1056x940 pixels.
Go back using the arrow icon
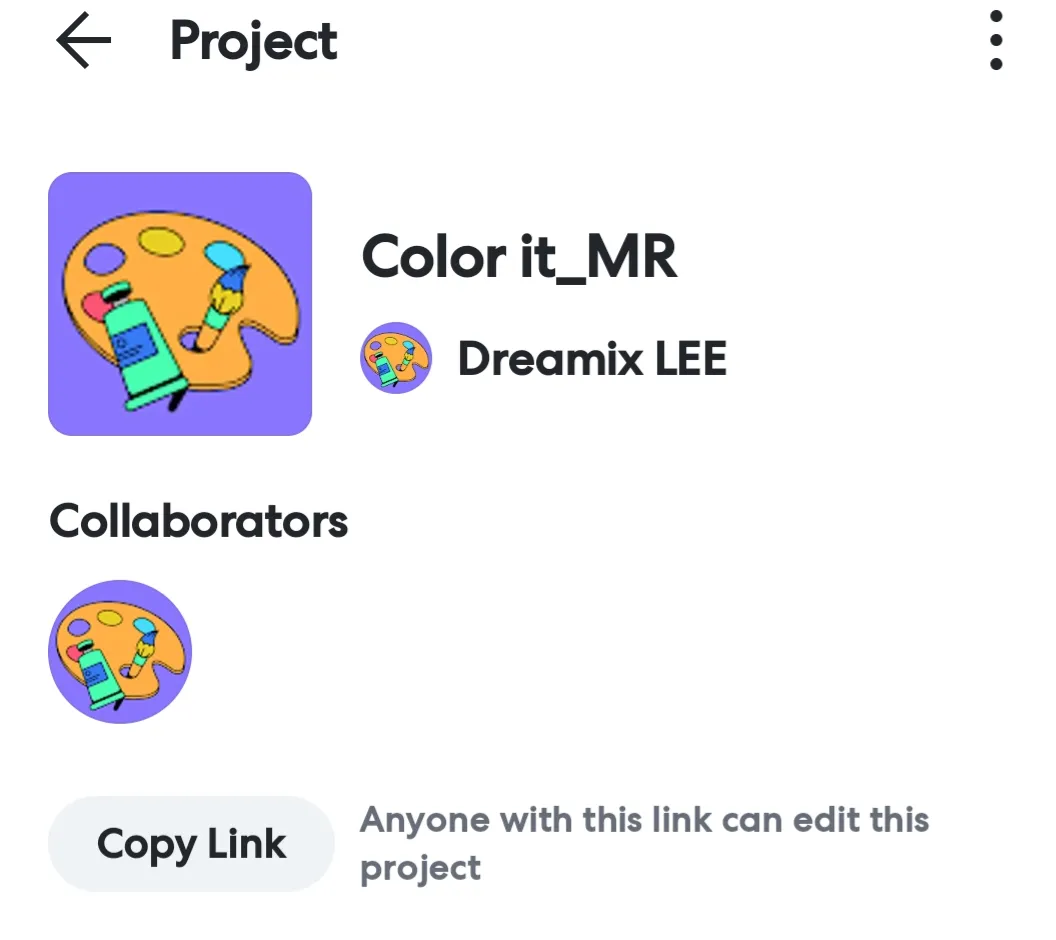pos(84,42)
